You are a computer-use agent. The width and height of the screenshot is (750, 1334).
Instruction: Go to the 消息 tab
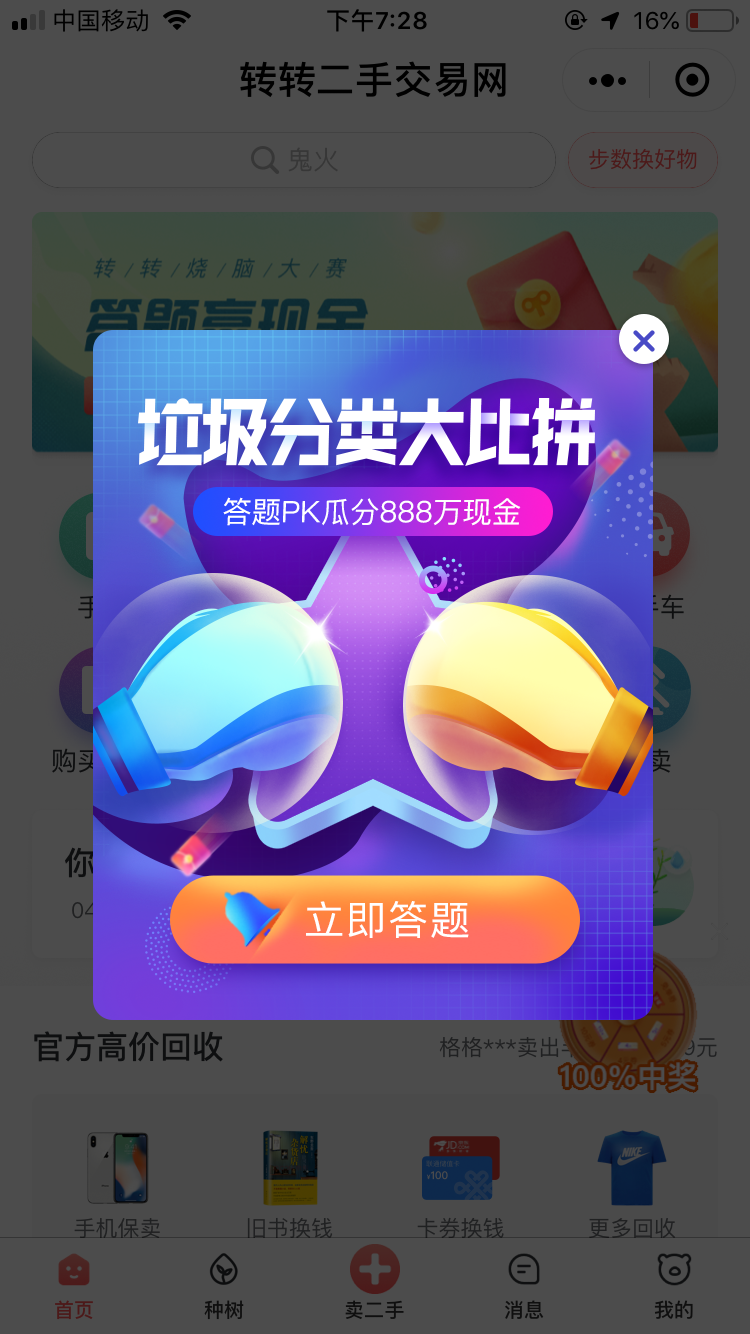(x=524, y=1286)
